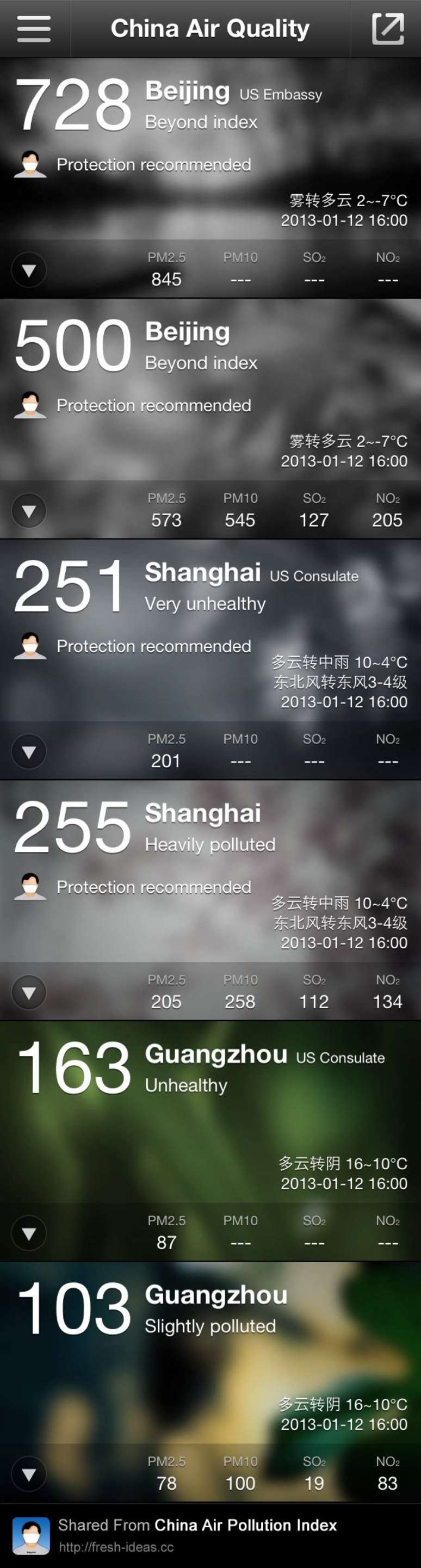
Task: Expand the Shanghai Heavily polluted card
Action: (29, 992)
